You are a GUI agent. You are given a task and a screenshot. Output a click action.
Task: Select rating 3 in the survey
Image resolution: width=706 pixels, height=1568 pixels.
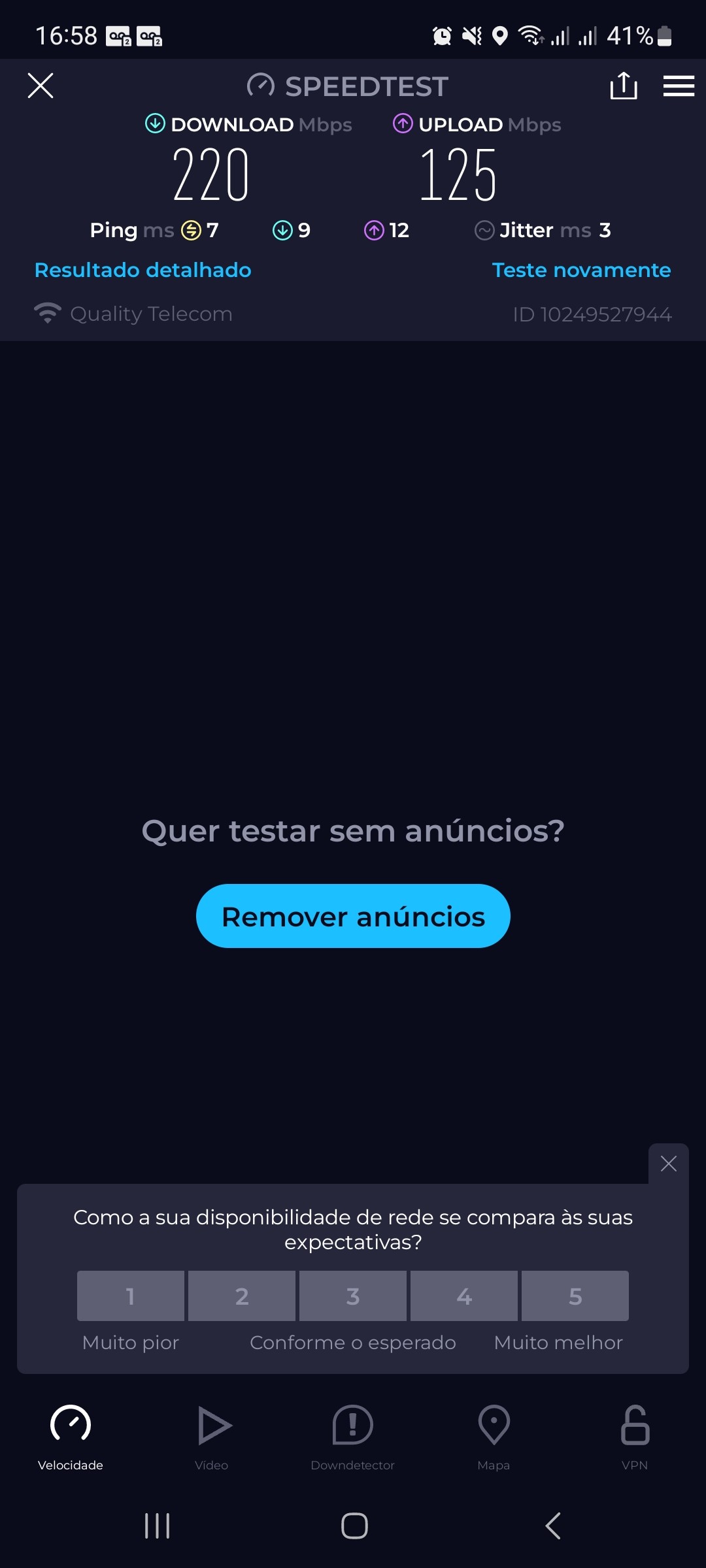(x=353, y=1296)
